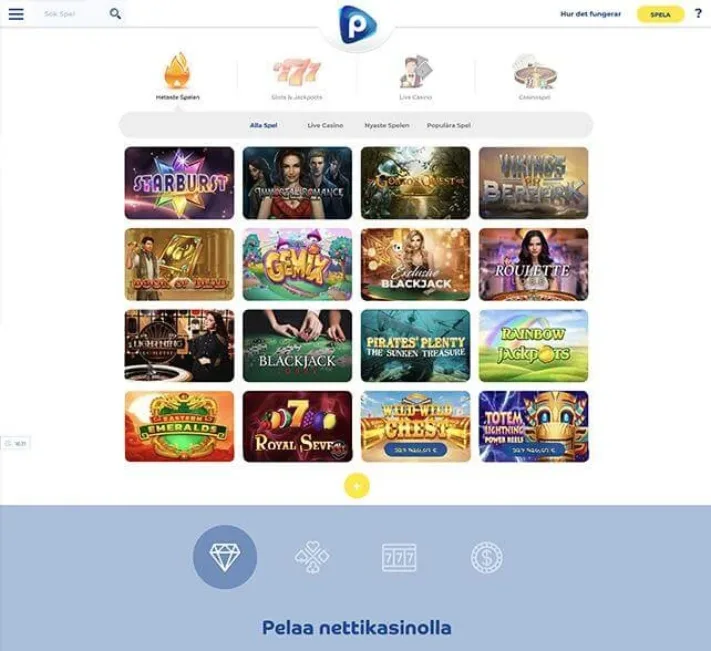
Task: Open the help question mark
Action: pyautogui.click(x=698, y=14)
